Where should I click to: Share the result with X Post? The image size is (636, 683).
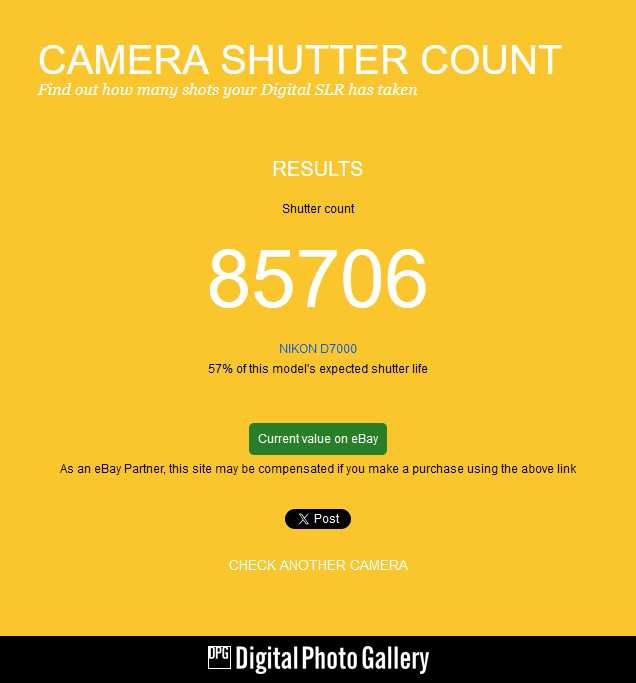(318, 519)
